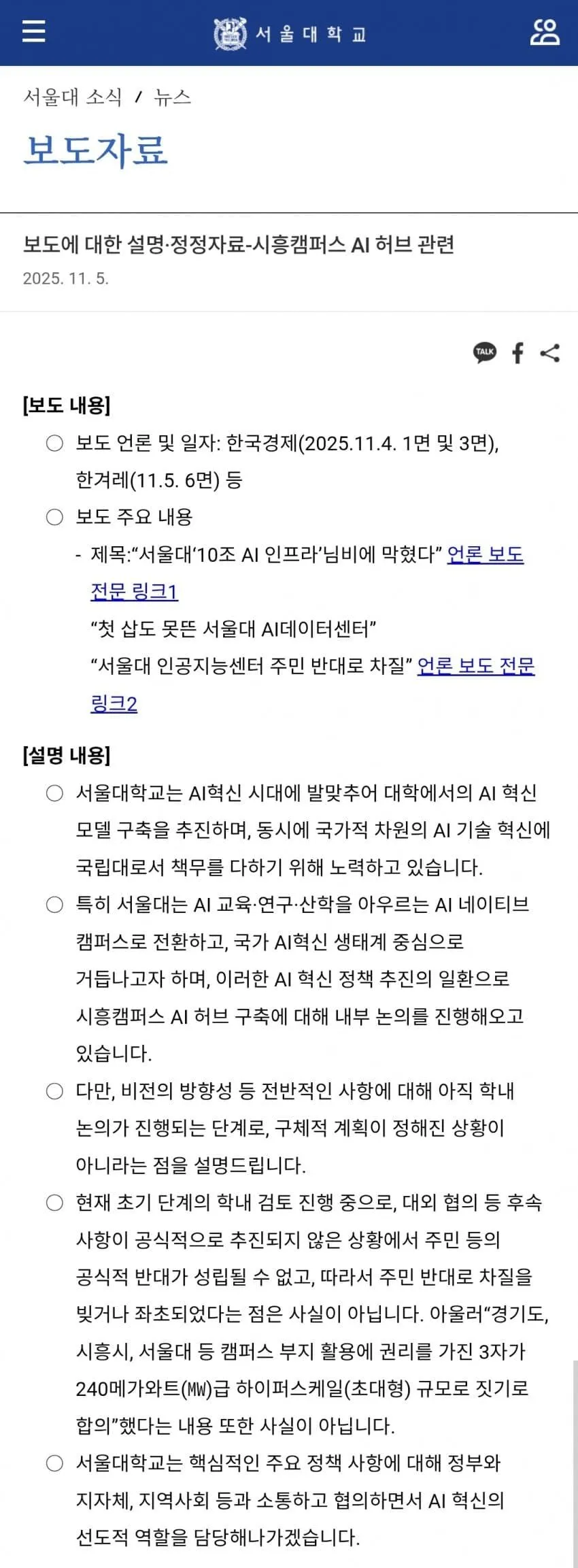This screenshot has height=1568, width=578.
Task: Go to the 서울대 소식 breadcrumb
Action: (x=73, y=97)
